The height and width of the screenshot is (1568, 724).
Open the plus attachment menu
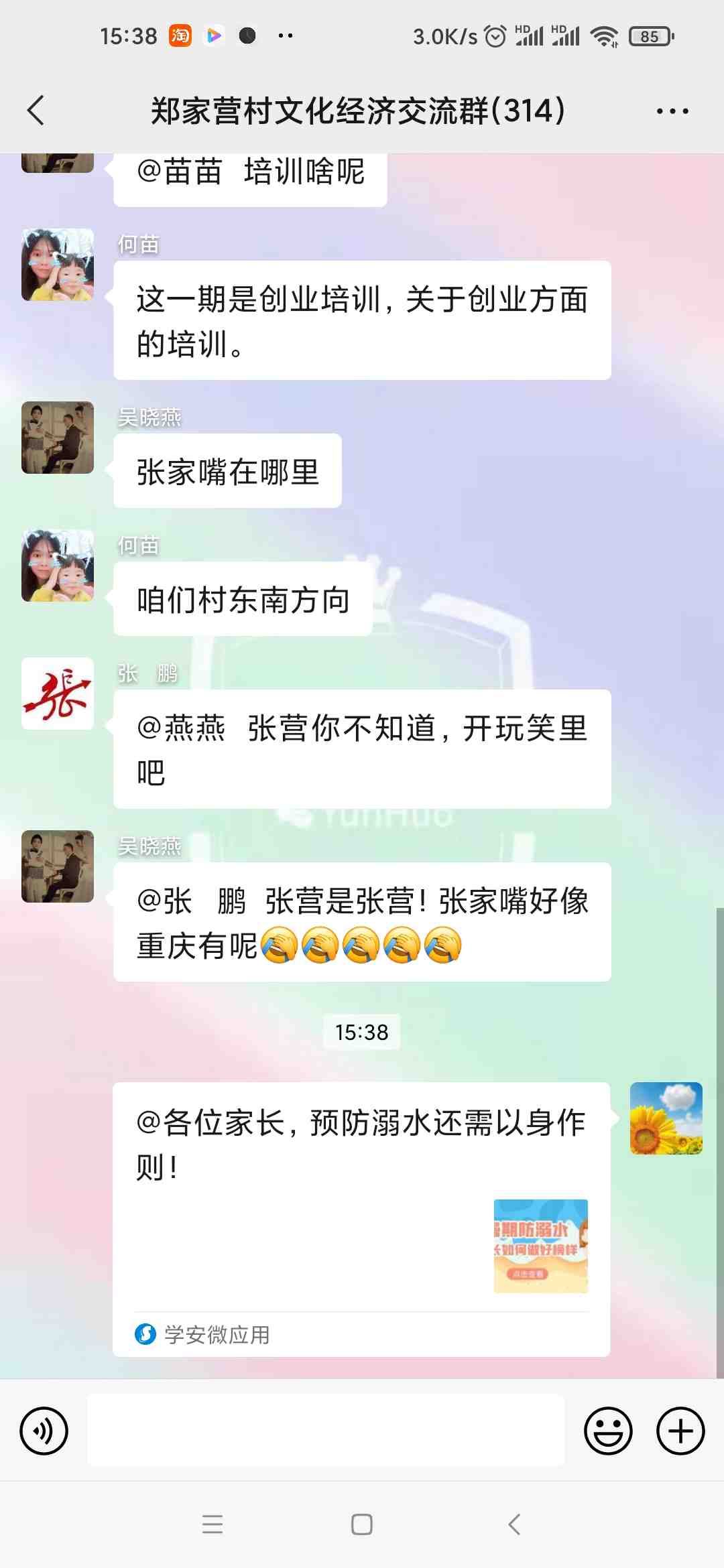coord(680,1431)
